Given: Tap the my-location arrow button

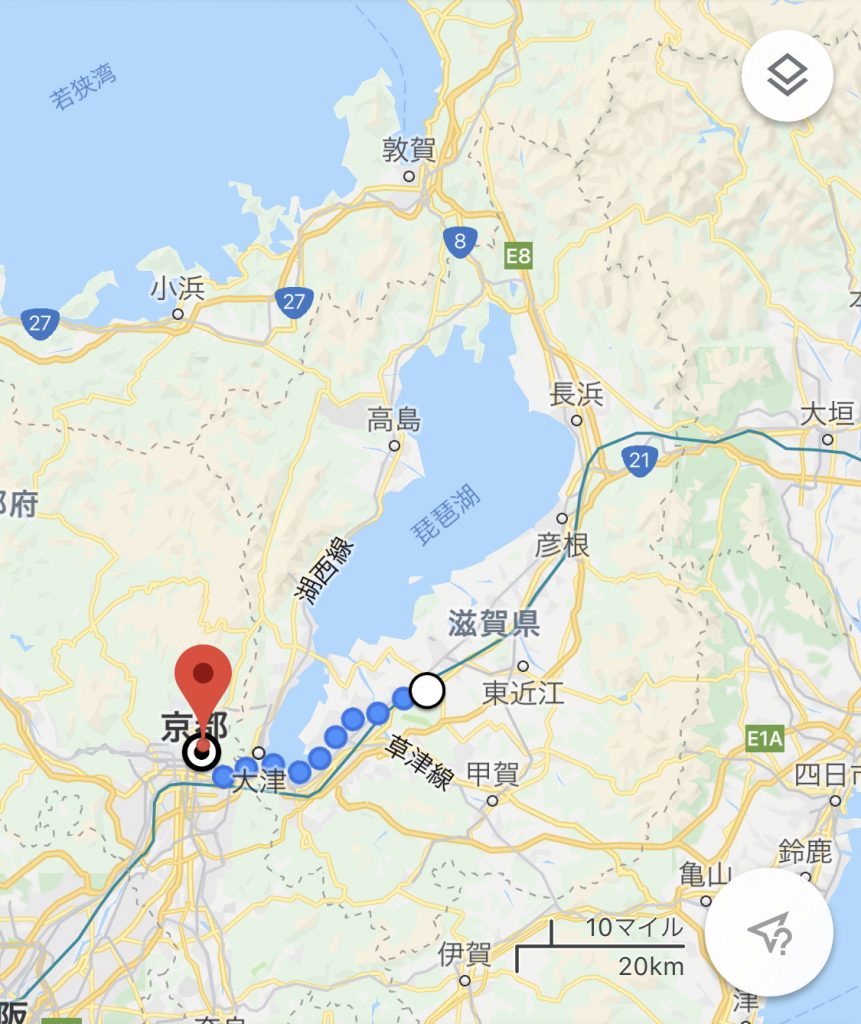Looking at the screenshot, I should pyautogui.click(x=768, y=932).
